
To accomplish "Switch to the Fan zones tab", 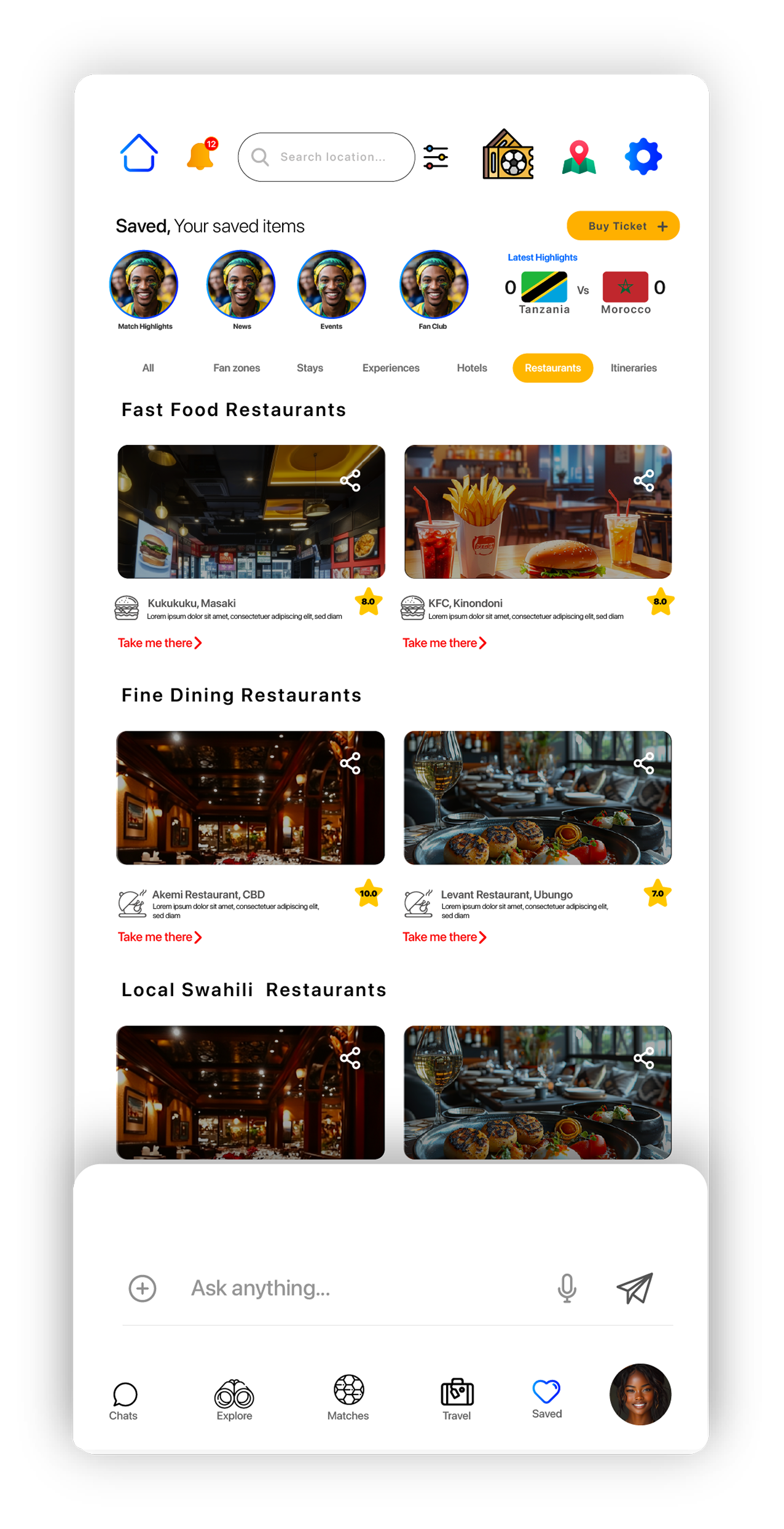I will click(x=237, y=368).
